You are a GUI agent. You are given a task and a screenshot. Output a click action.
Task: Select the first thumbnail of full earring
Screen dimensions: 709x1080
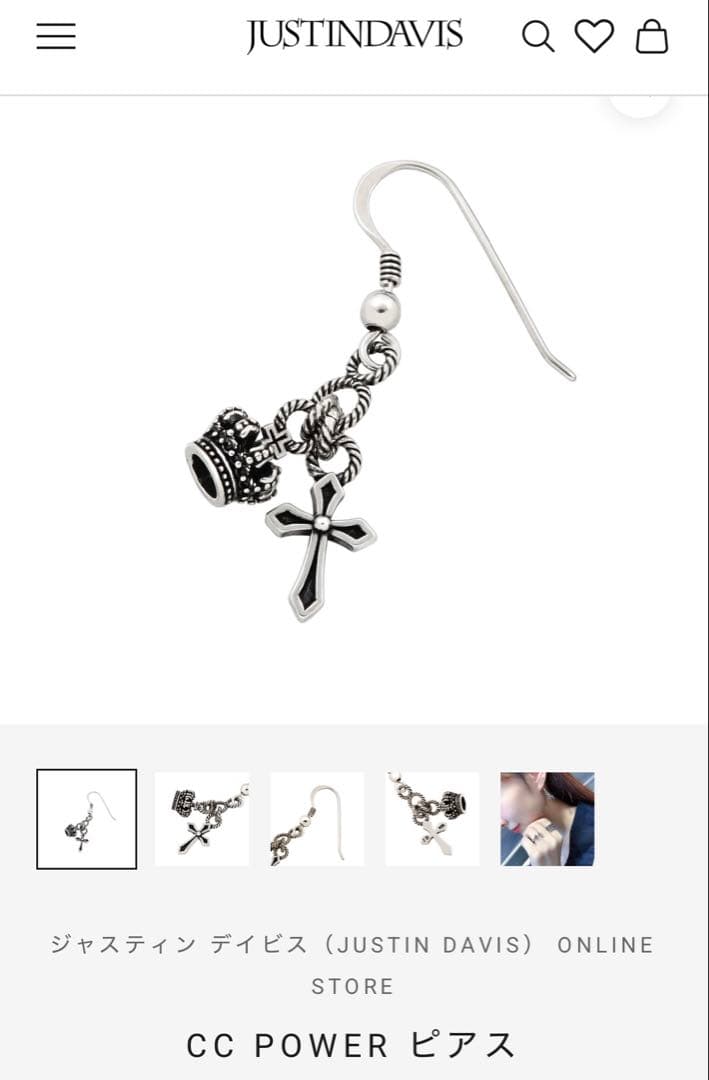(x=87, y=819)
